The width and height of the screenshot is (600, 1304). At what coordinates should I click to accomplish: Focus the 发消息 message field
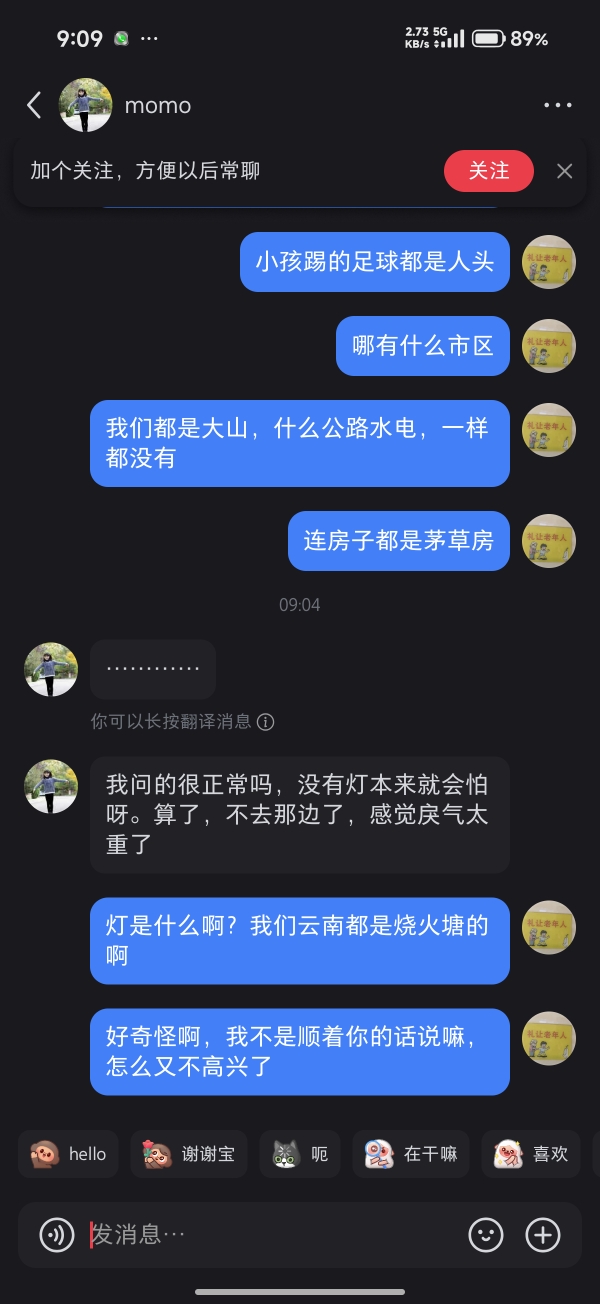(270, 1235)
